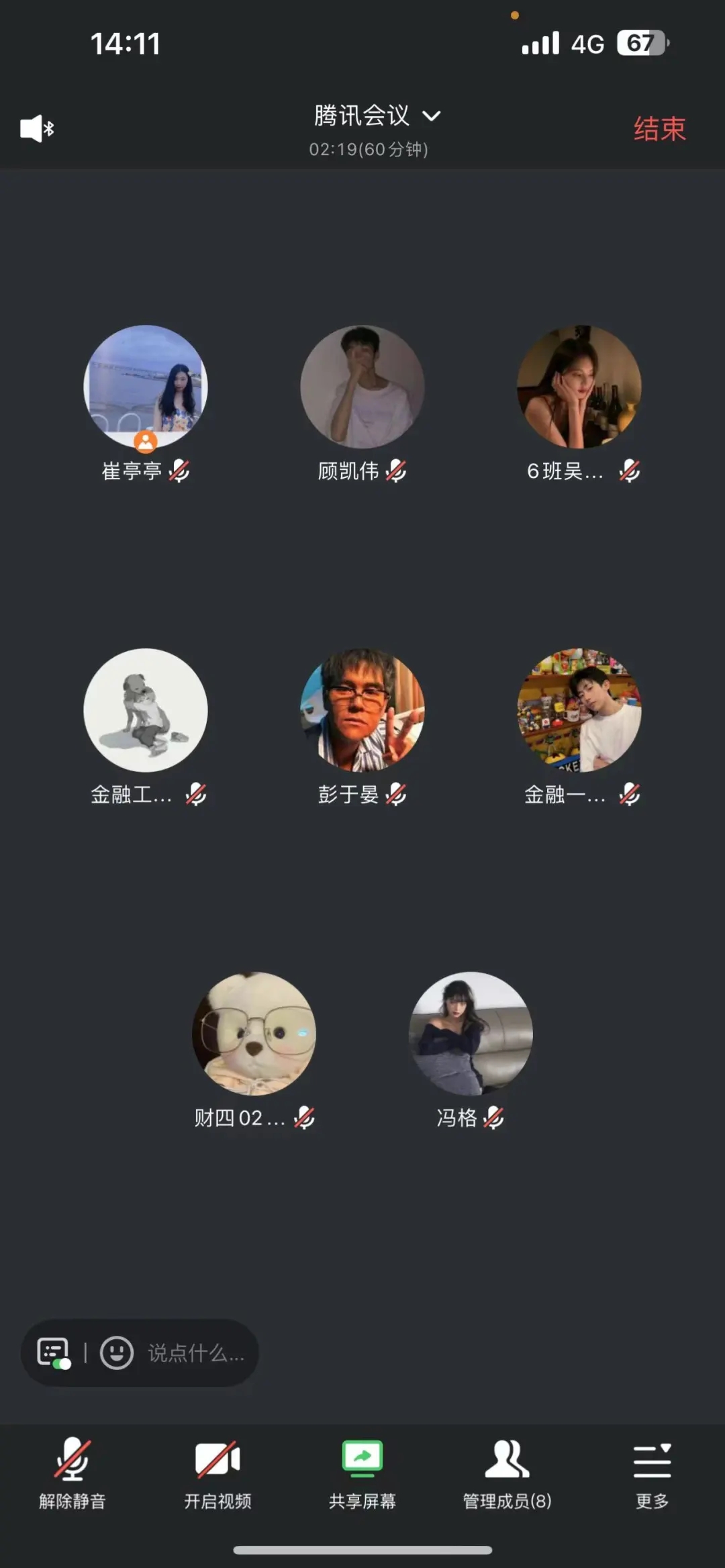Tap the 金融一… participant tile
Viewport: 725px width, 1568px height.
point(579,710)
